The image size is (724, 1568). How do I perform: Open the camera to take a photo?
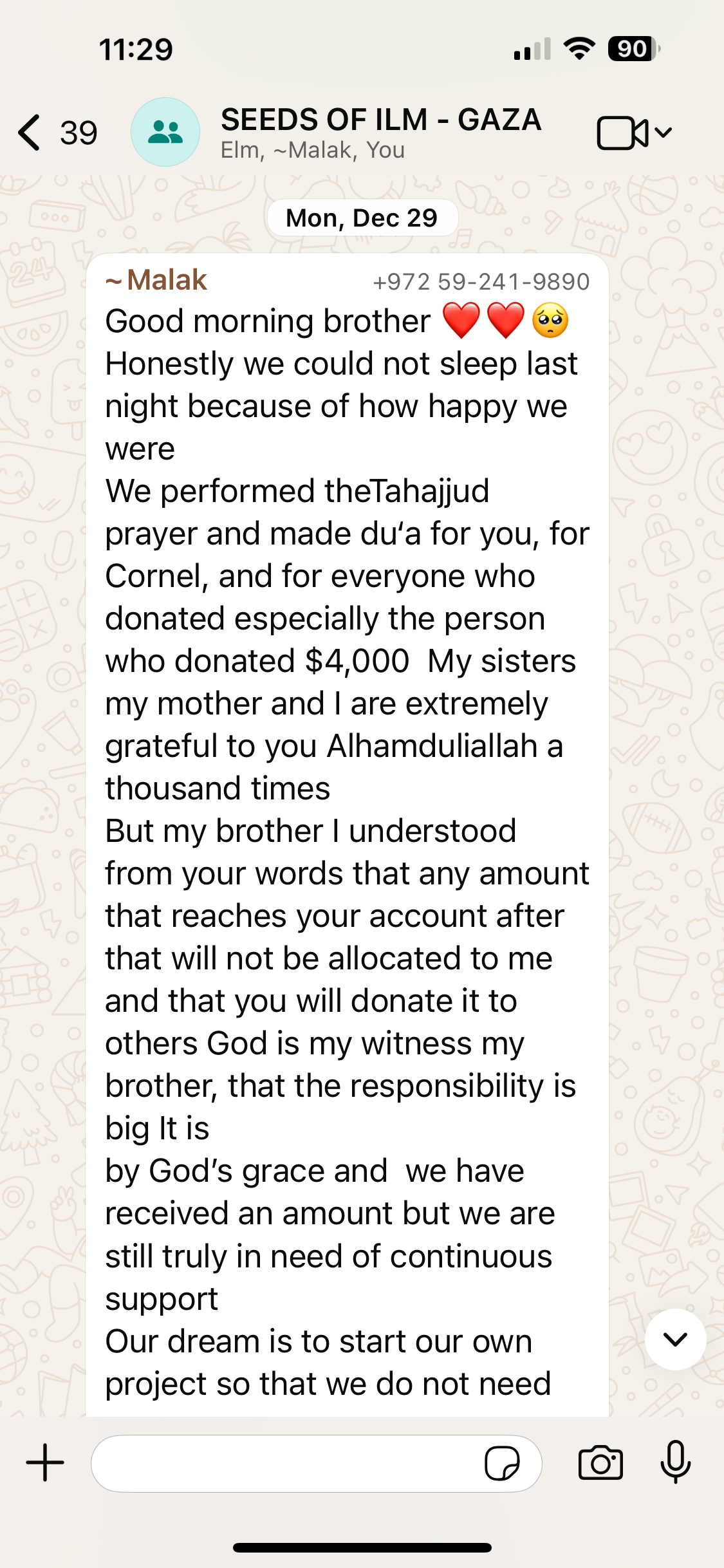pos(600,1463)
